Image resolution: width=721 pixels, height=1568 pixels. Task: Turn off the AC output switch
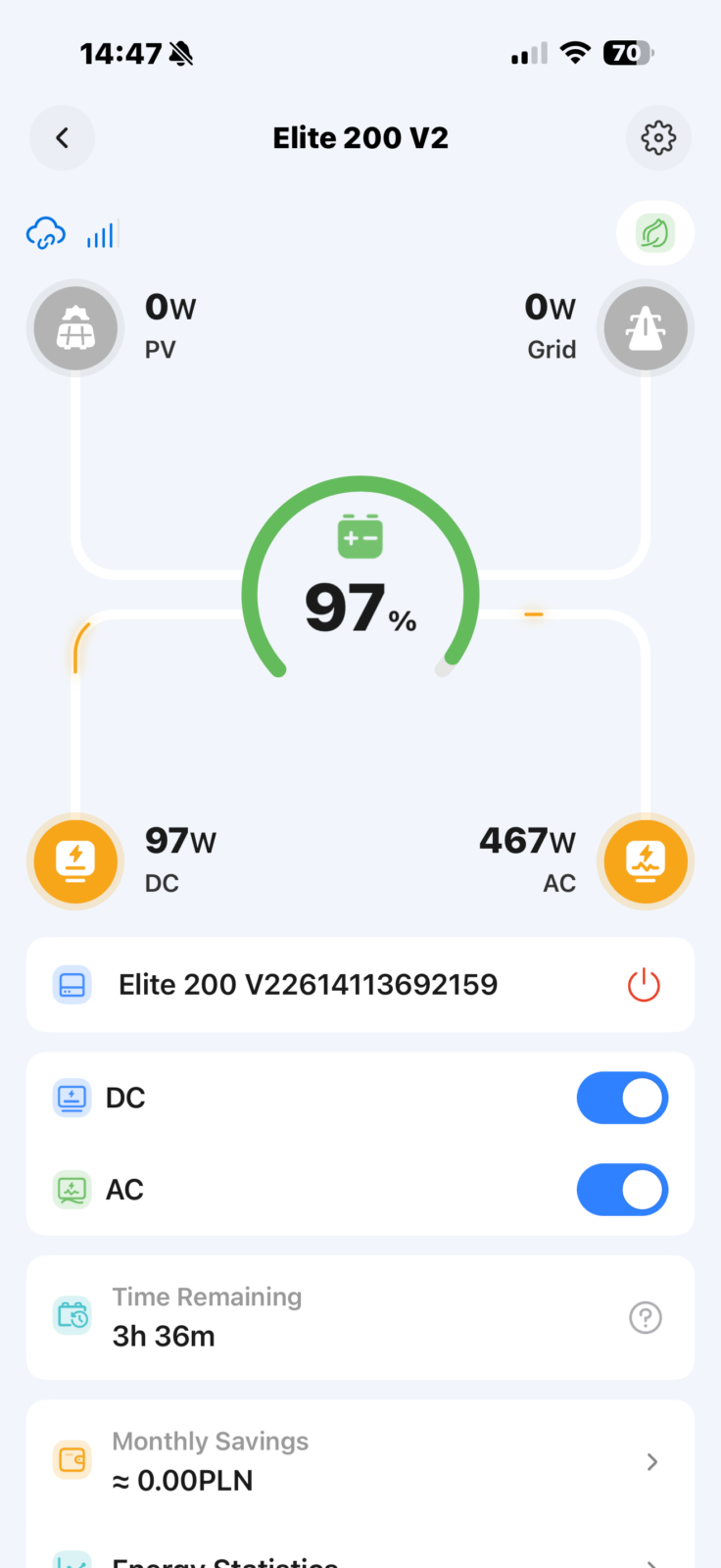[622, 1190]
